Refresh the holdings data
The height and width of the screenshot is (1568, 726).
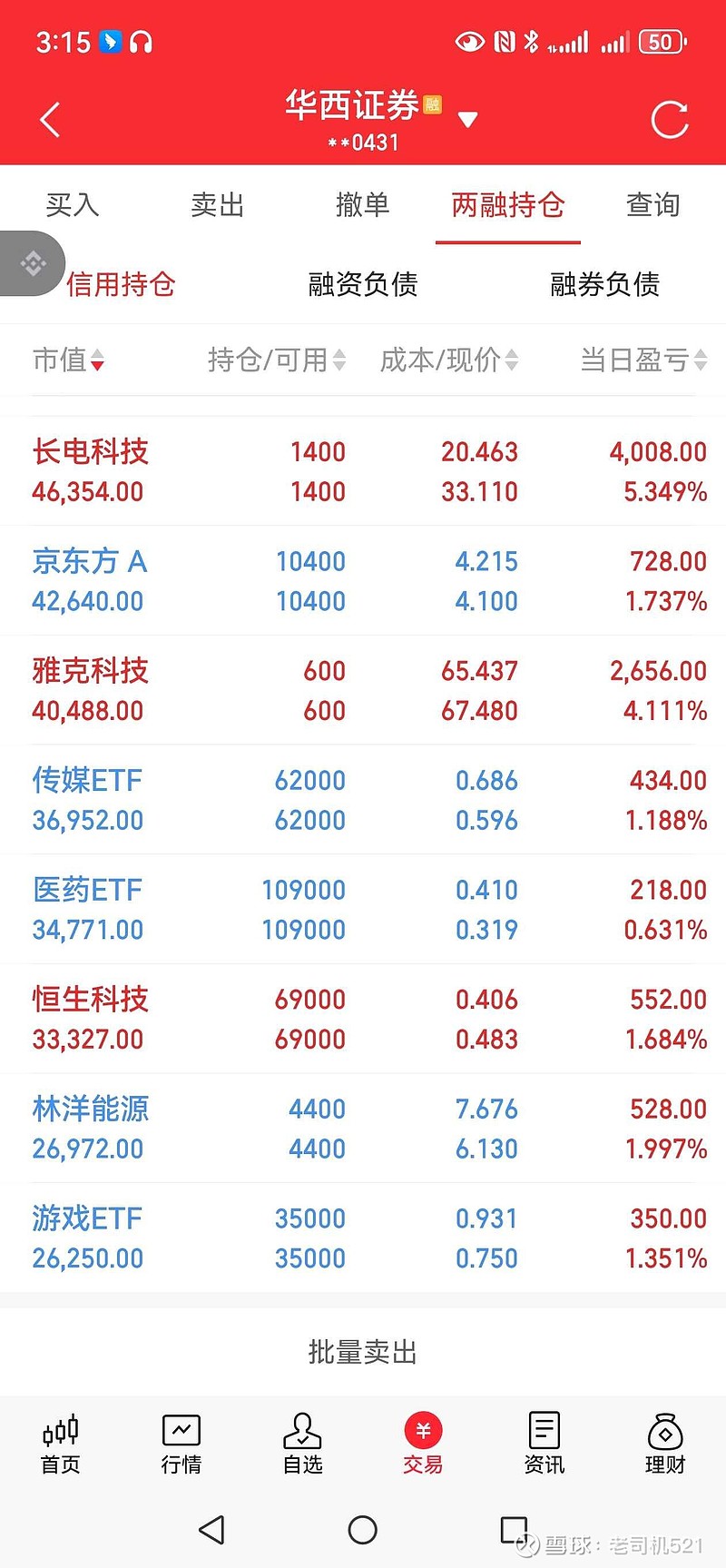[x=670, y=120]
